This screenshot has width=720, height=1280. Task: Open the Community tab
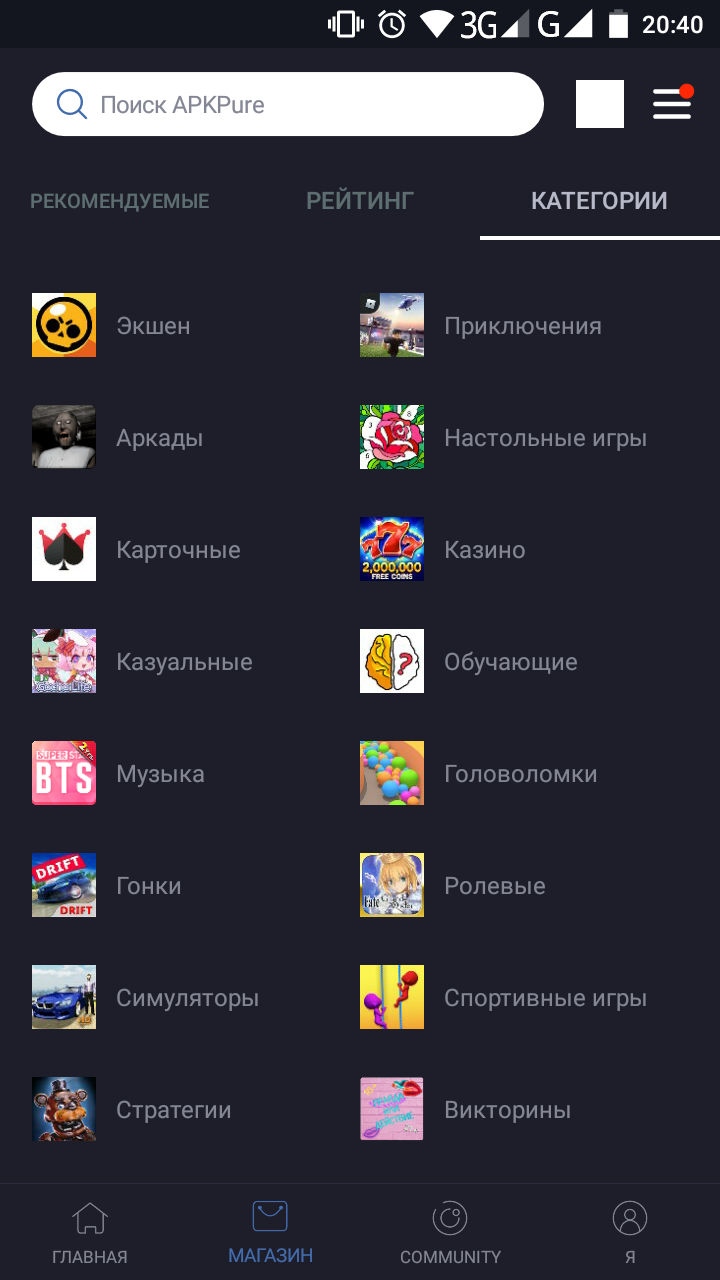[x=450, y=1233]
